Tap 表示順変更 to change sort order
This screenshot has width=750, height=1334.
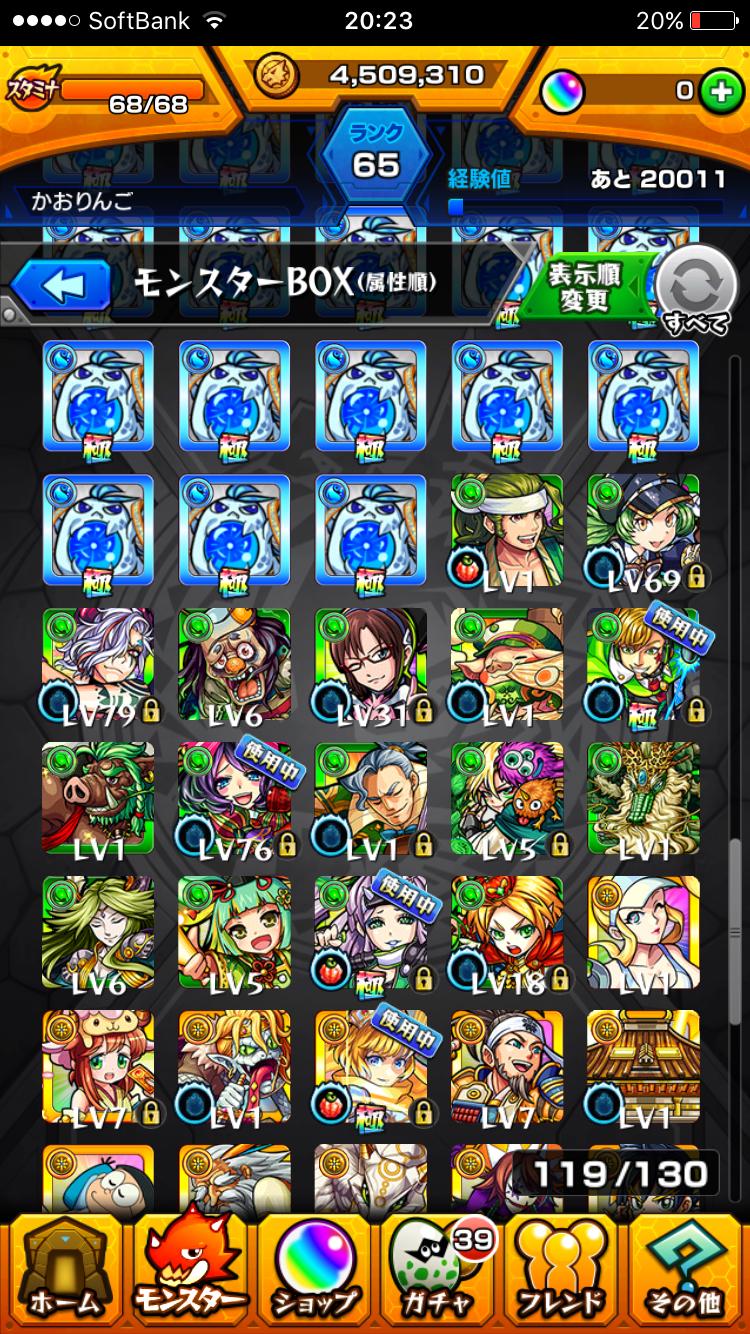pyautogui.click(x=585, y=288)
